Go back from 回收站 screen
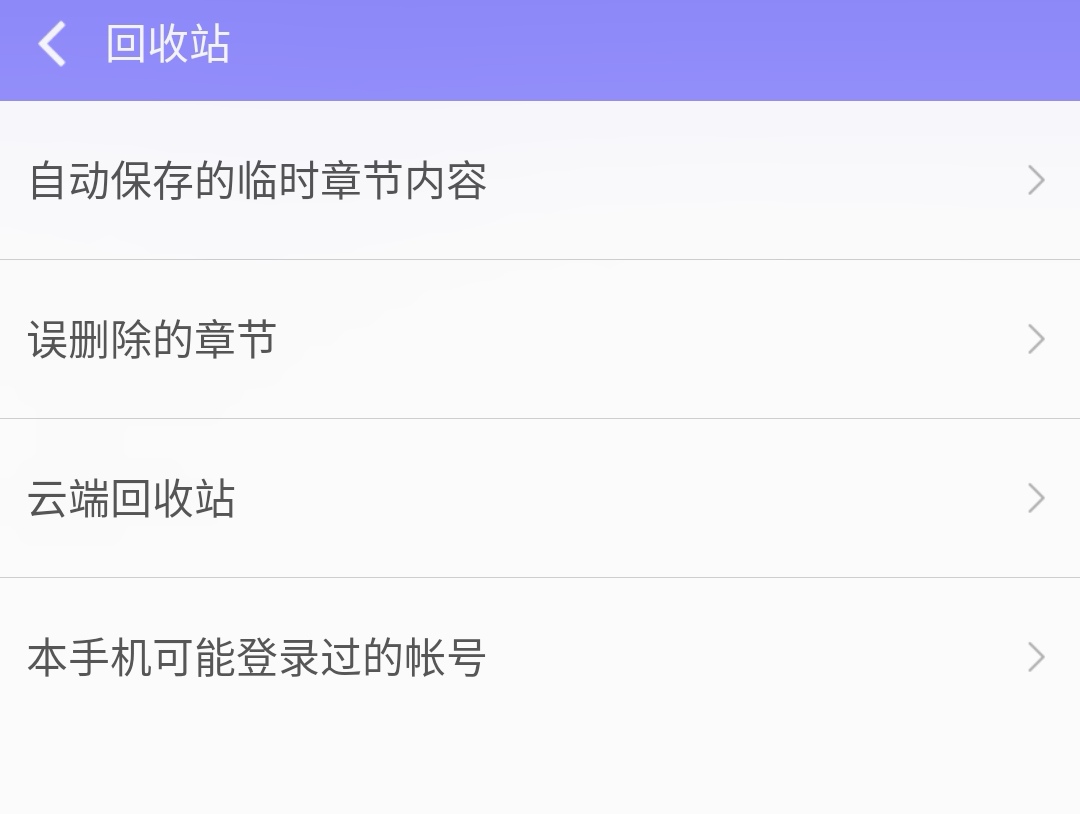This screenshot has height=814, width=1080. click(x=52, y=46)
